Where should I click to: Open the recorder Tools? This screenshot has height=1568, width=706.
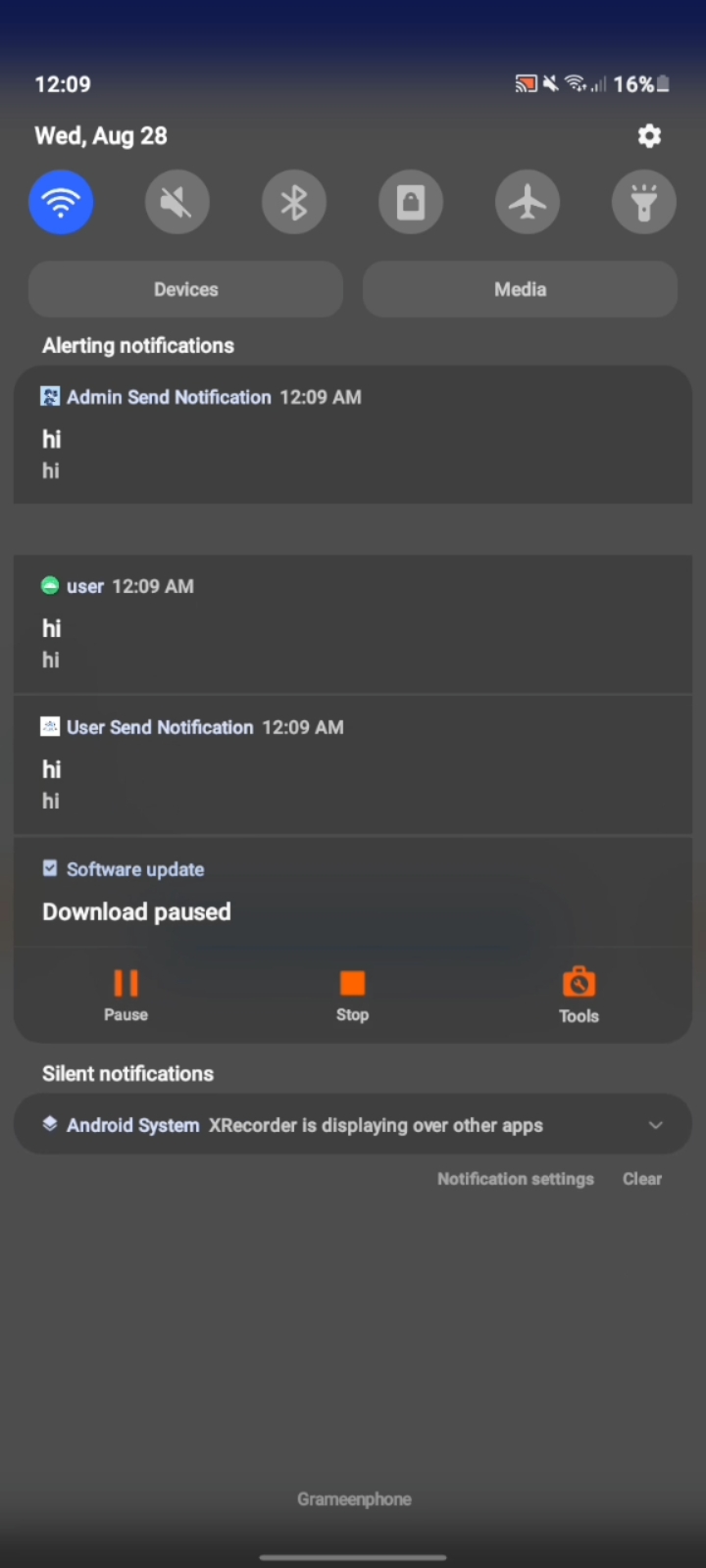pyautogui.click(x=579, y=996)
